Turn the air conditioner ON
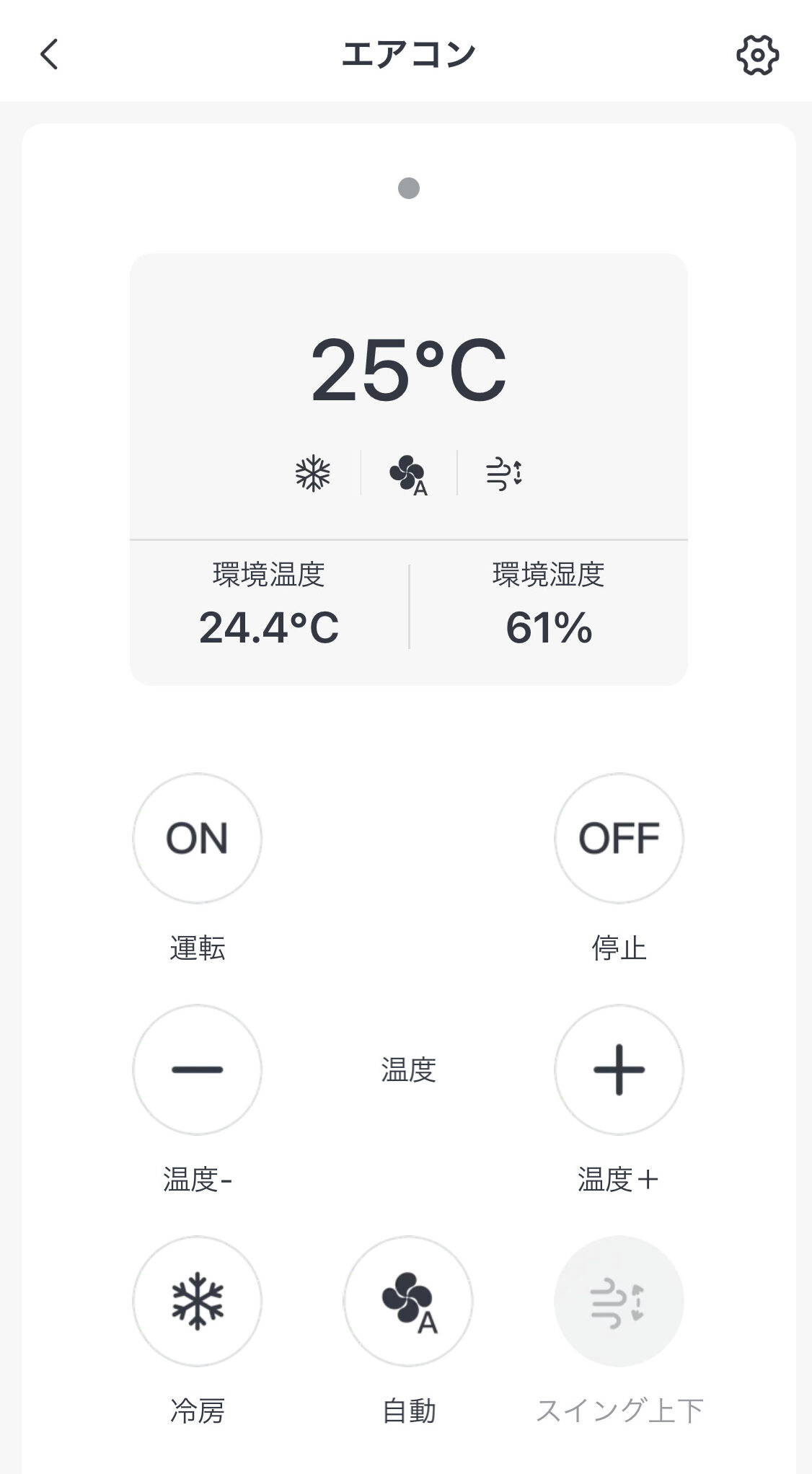 point(197,838)
